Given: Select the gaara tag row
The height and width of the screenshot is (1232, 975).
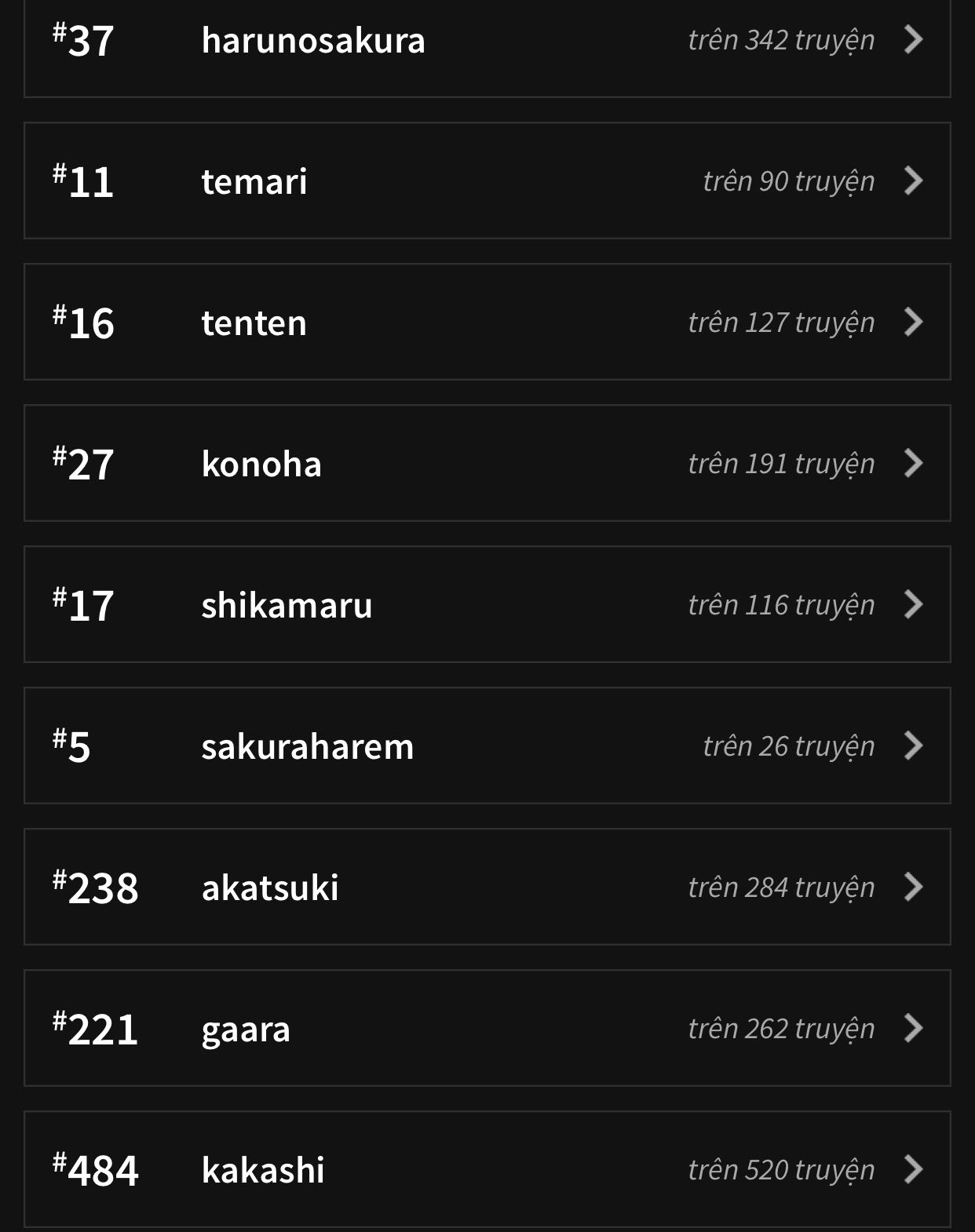Looking at the screenshot, I should pos(487,1029).
